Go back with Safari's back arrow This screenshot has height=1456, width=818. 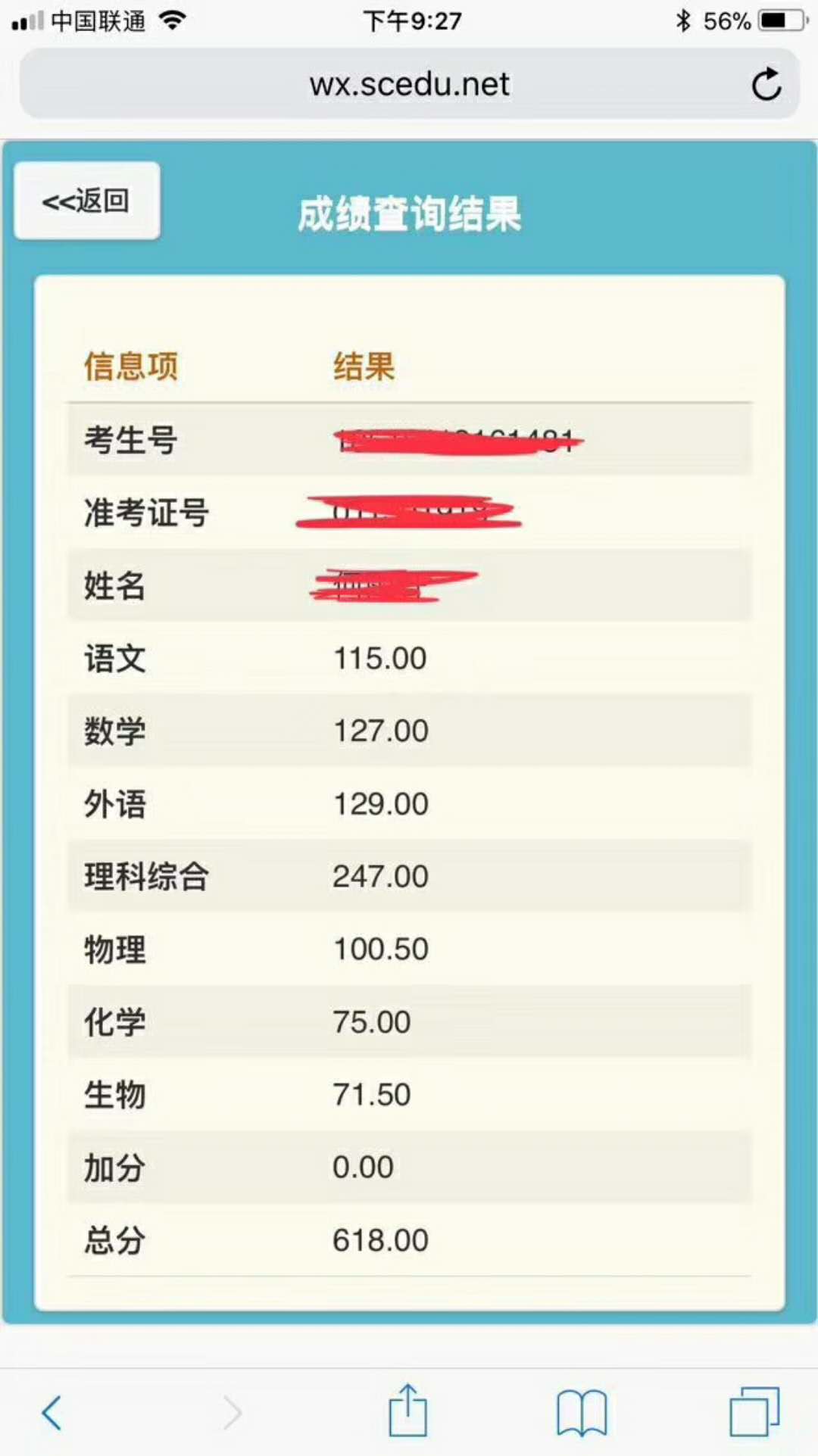pyautogui.click(x=52, y=1412)
